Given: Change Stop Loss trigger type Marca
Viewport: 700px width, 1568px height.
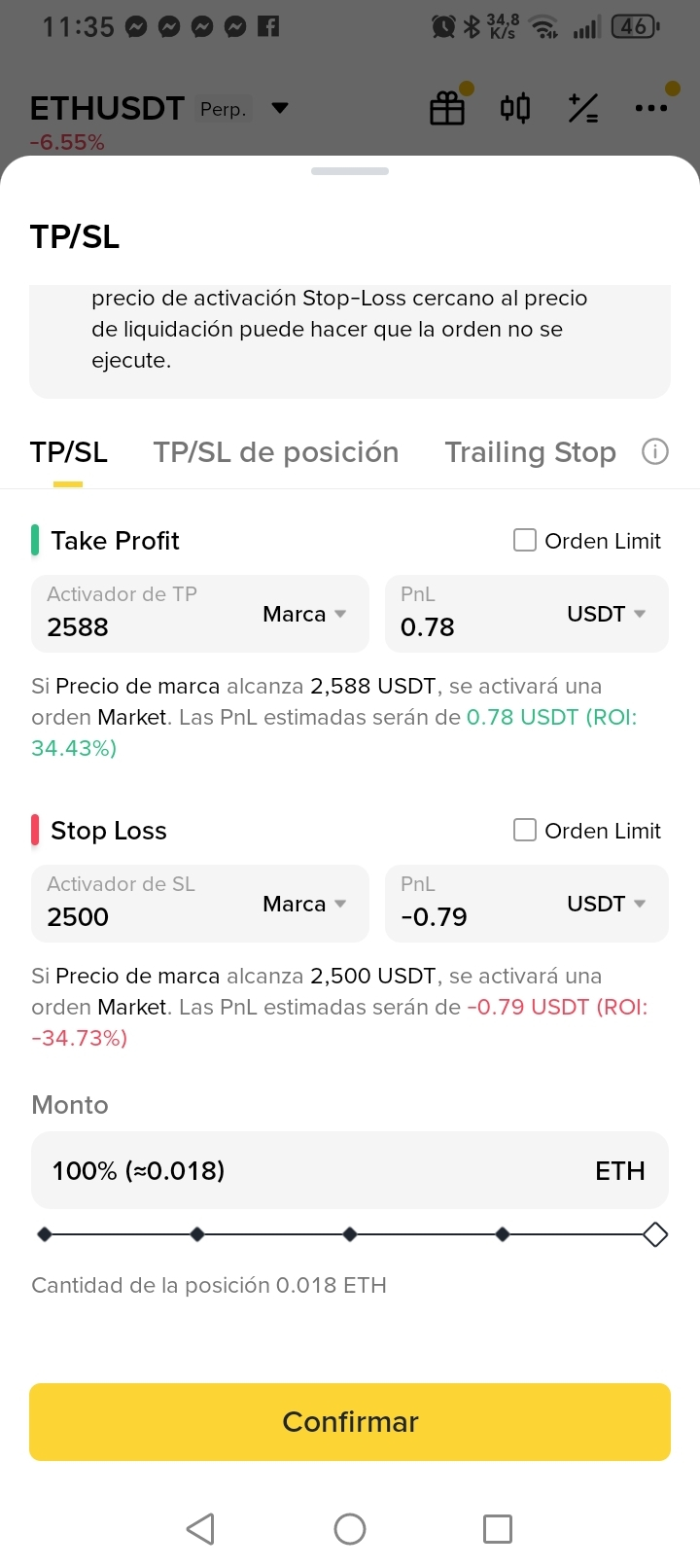Looking at the screenshot, I should (304, 904).
